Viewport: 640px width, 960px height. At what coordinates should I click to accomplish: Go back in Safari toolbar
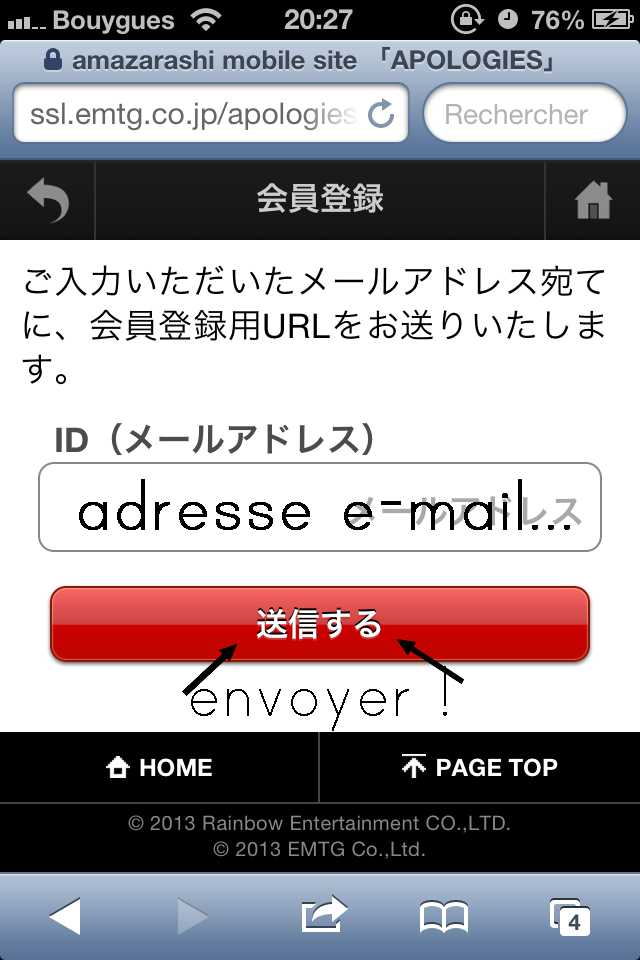(x=65, y=916)
